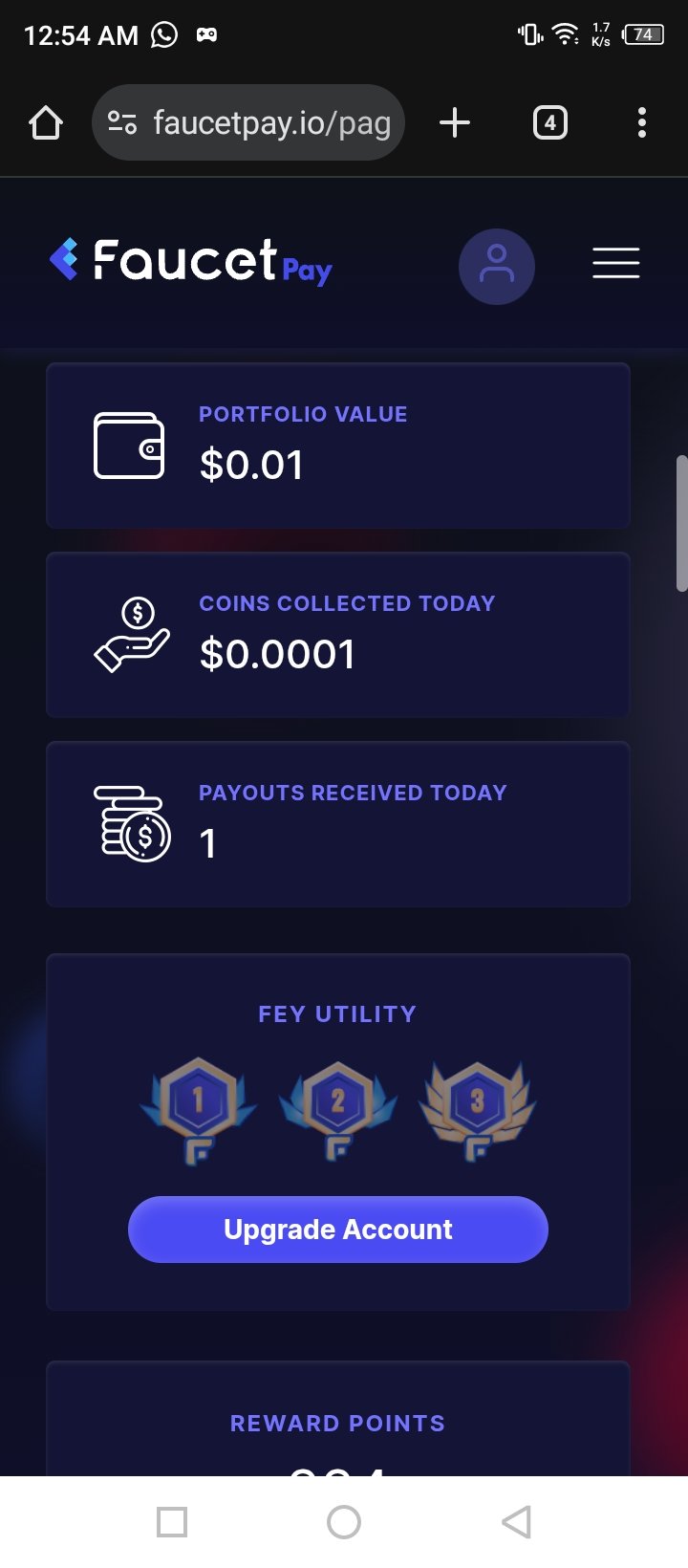The width and height of the screenshot is (688, 1568).
Task: Open the tab switcher showing 4 tabs
Action: [x=549, y=122]
